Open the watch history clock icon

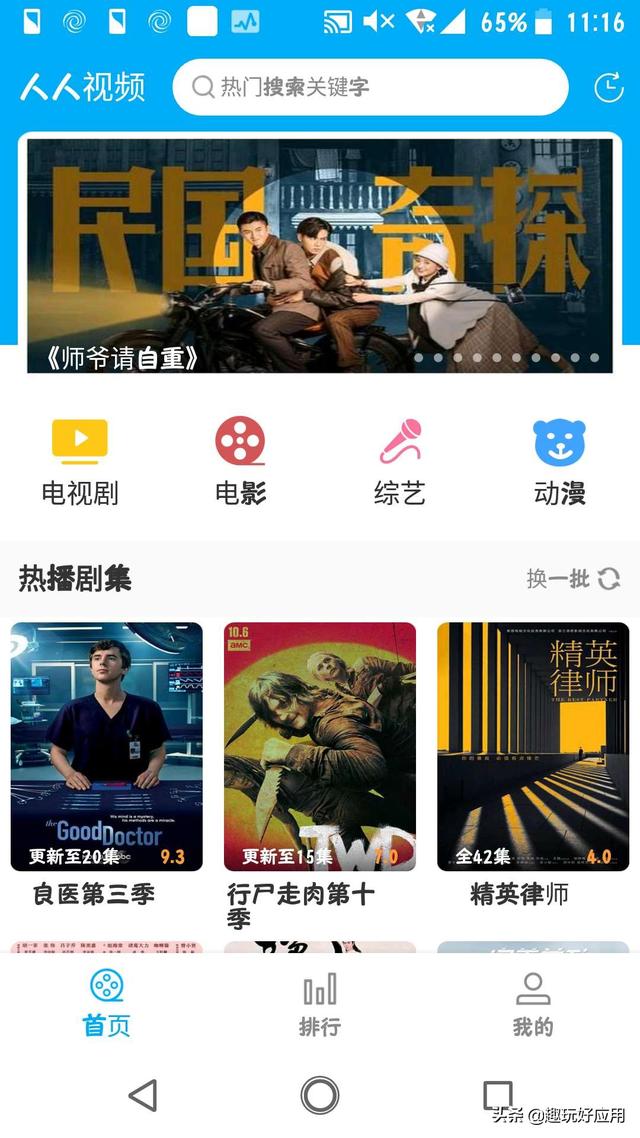tap(608, 87)
